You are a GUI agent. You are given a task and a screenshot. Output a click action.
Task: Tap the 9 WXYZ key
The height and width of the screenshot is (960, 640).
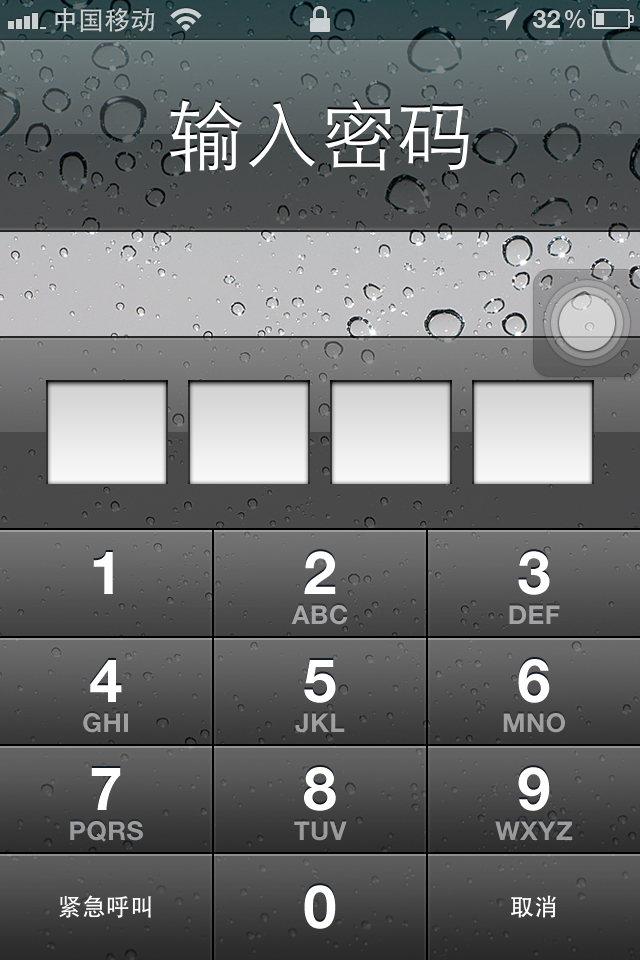tap(534, 800)
